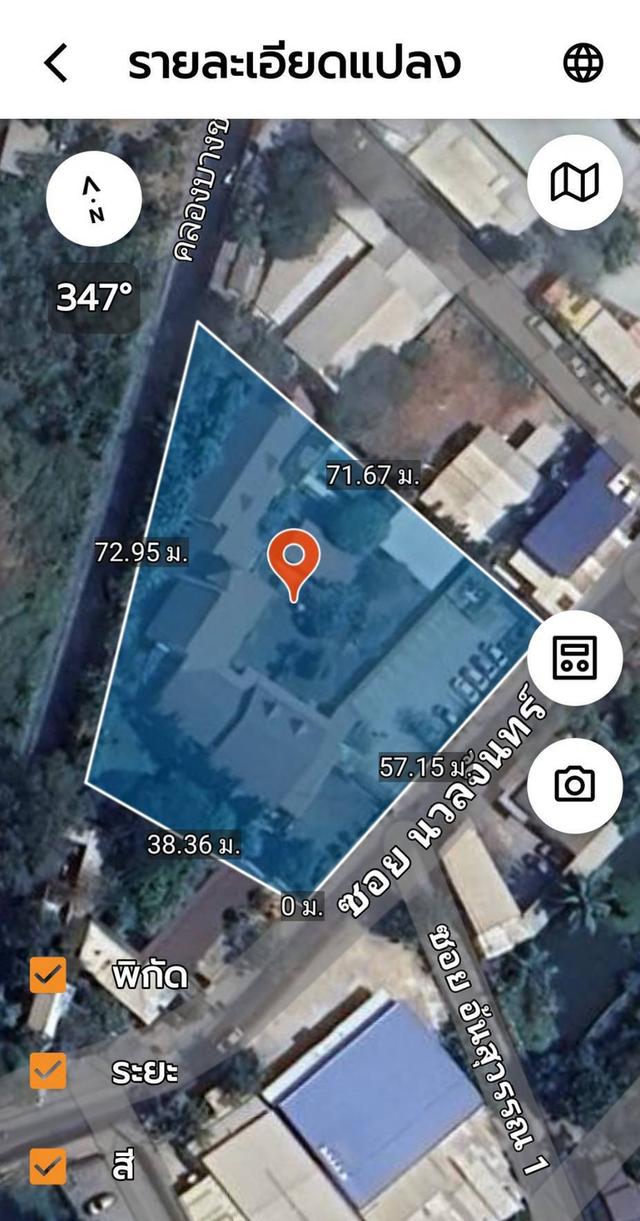Open the globe language icon

pos(583,63)
